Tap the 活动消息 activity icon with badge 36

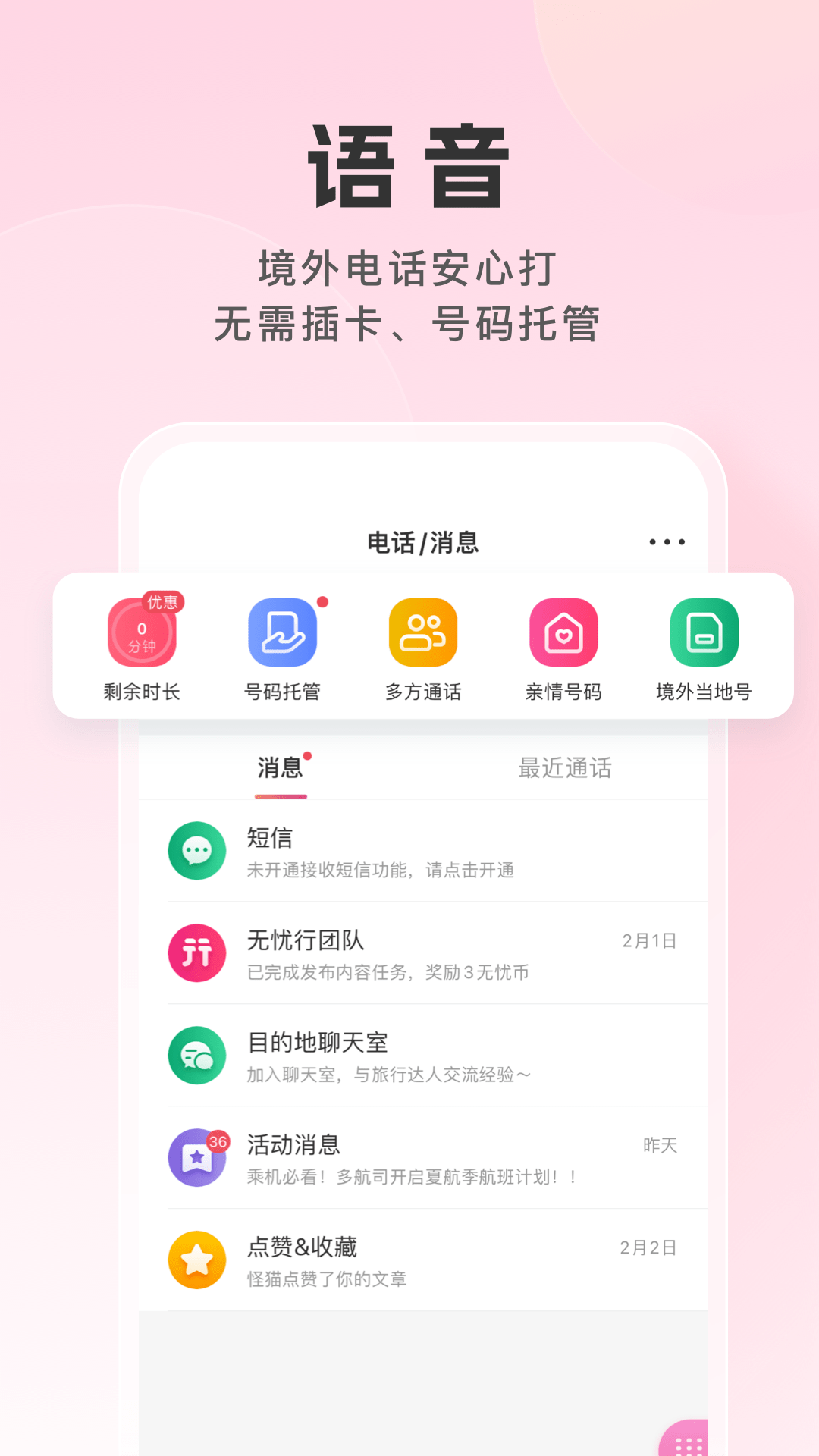pos(196,1158)
